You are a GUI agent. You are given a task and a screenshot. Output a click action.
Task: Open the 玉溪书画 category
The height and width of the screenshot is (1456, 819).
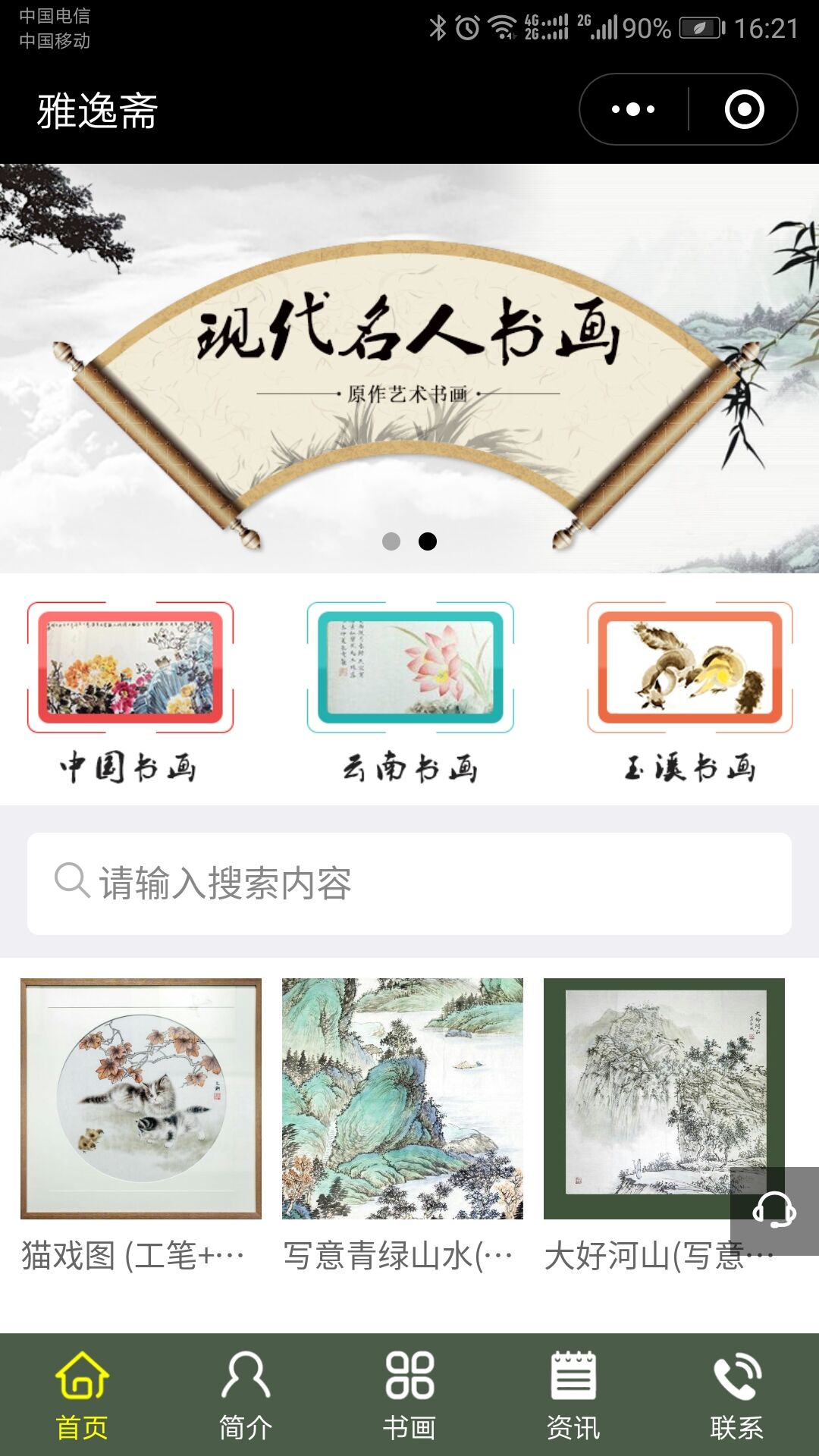[690, 690]
